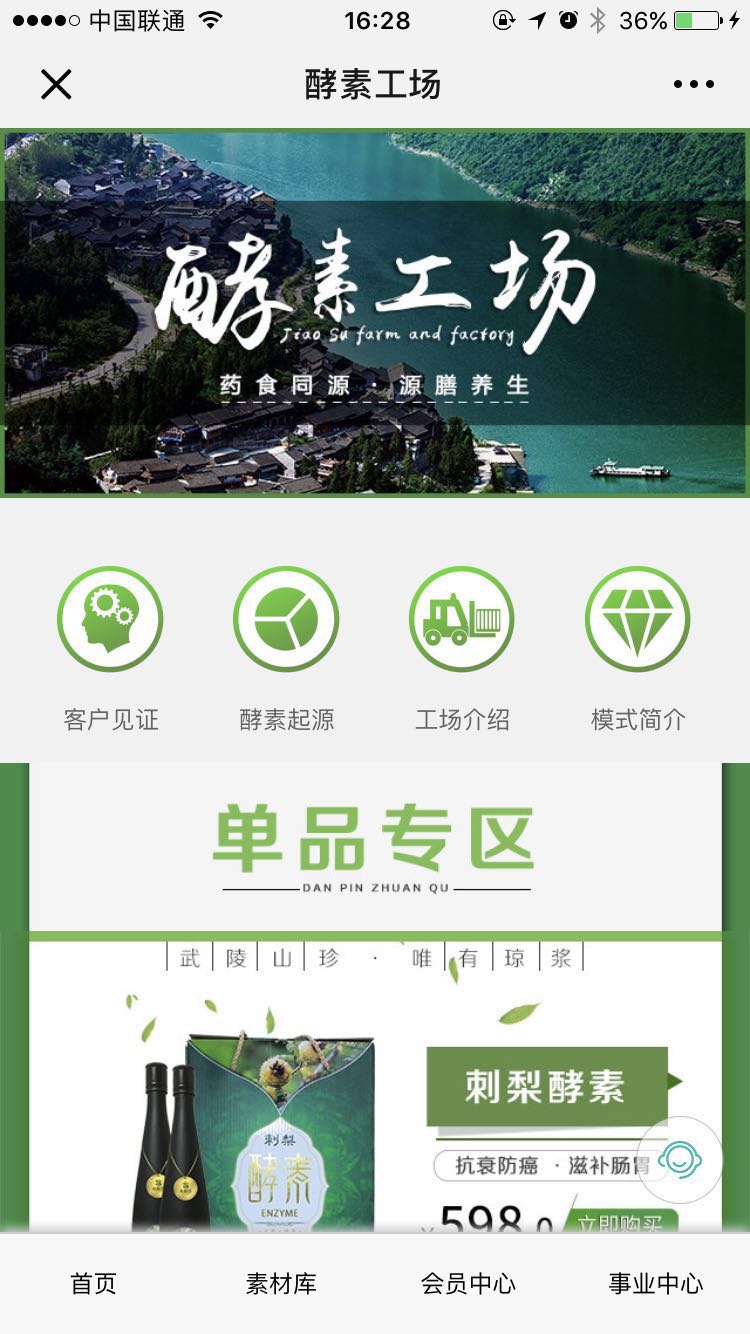Close the 酵素工场 mini program with the X

click(x=57, y=85)
